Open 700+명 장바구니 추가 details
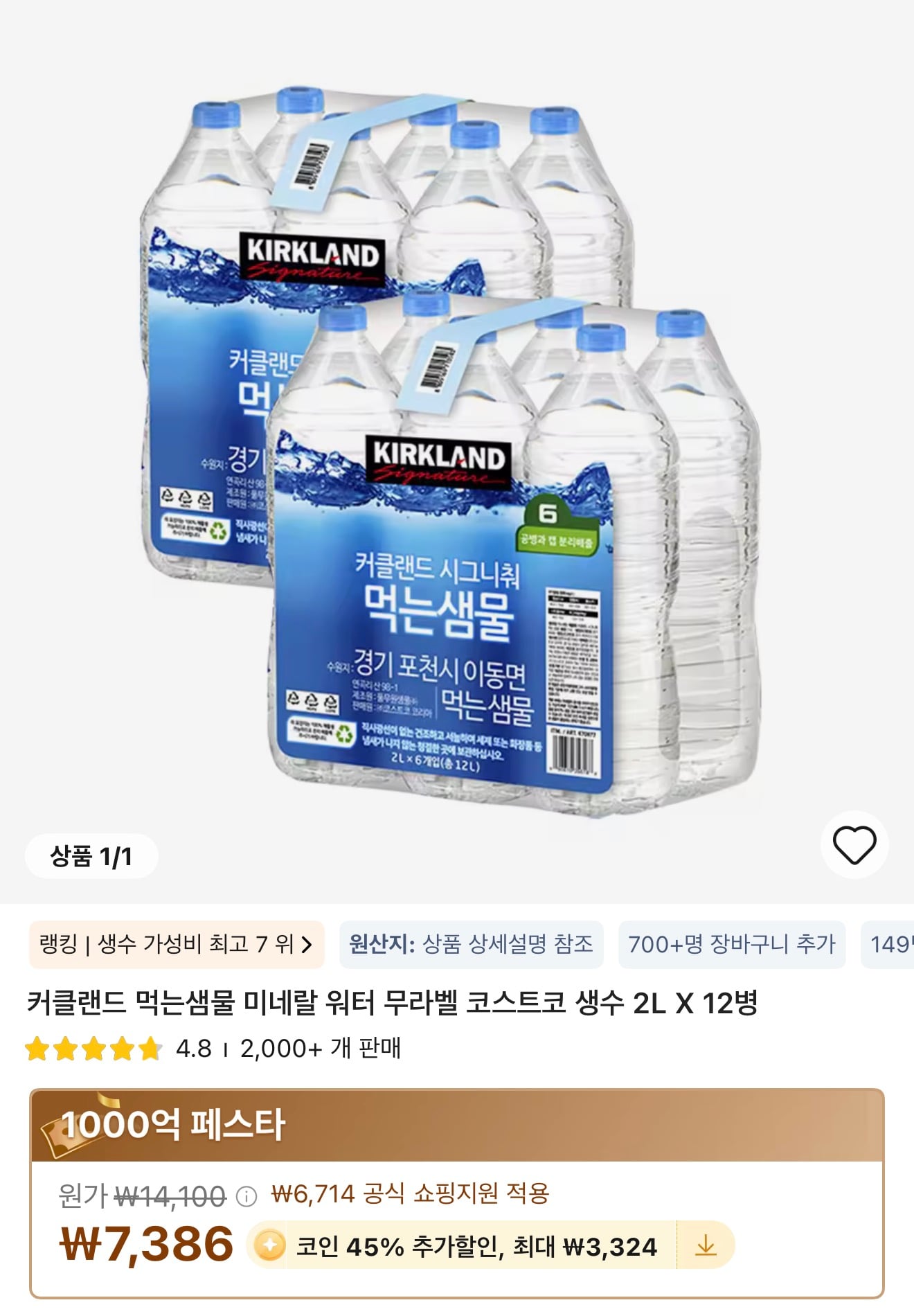The image size is (914, 1316). click(734, 944)
